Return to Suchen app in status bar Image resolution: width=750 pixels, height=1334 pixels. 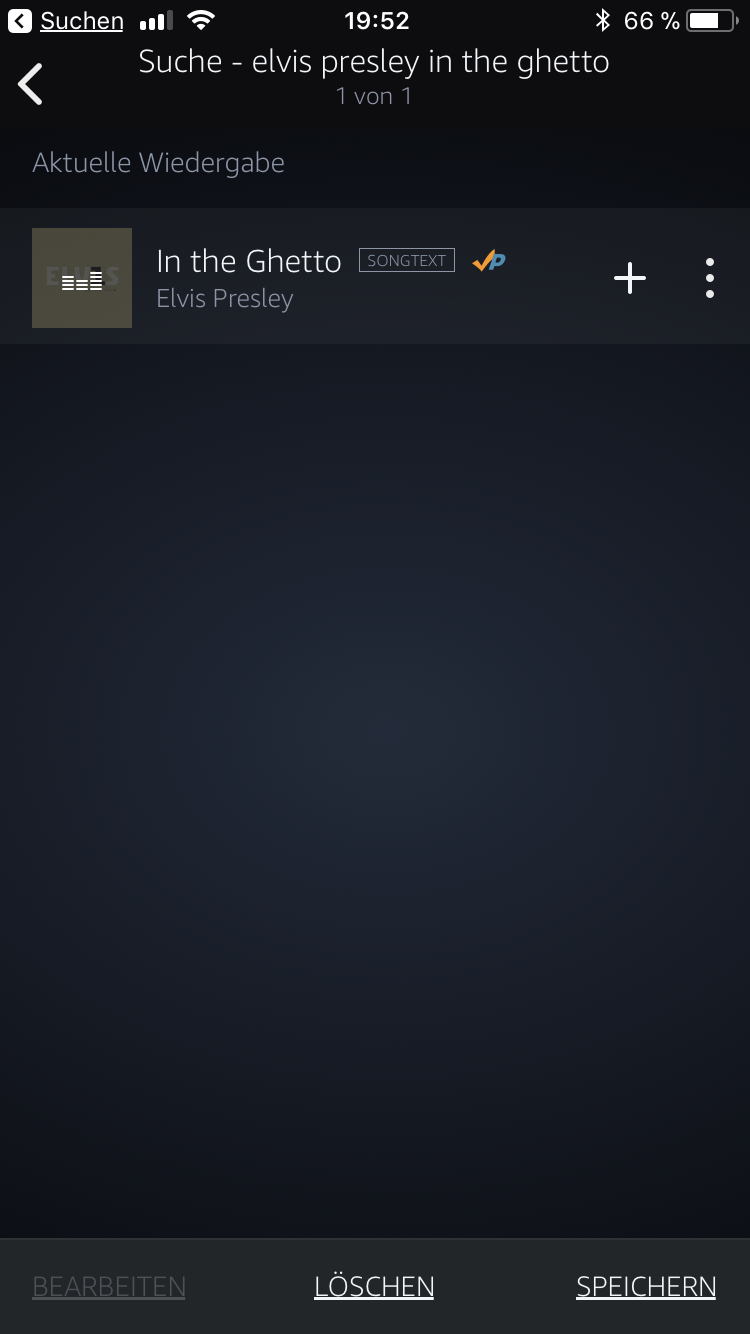coord(66,21)
